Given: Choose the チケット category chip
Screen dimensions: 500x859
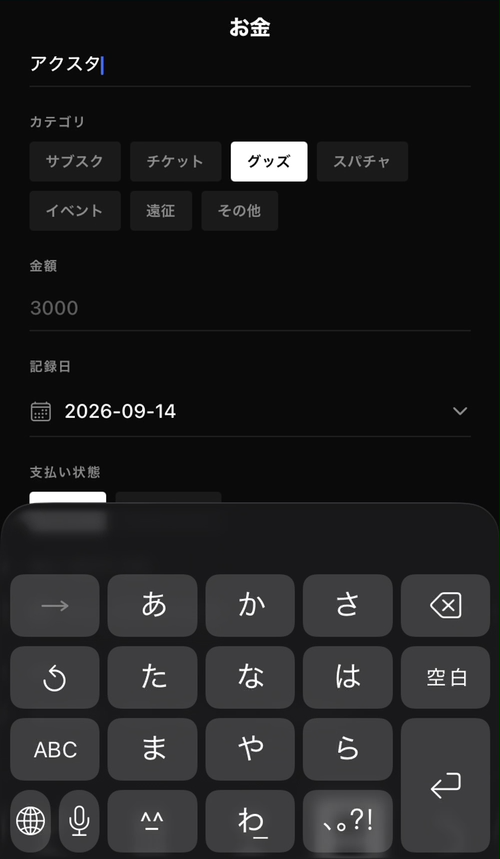Looking at the screenshot, I should [176, 162].
